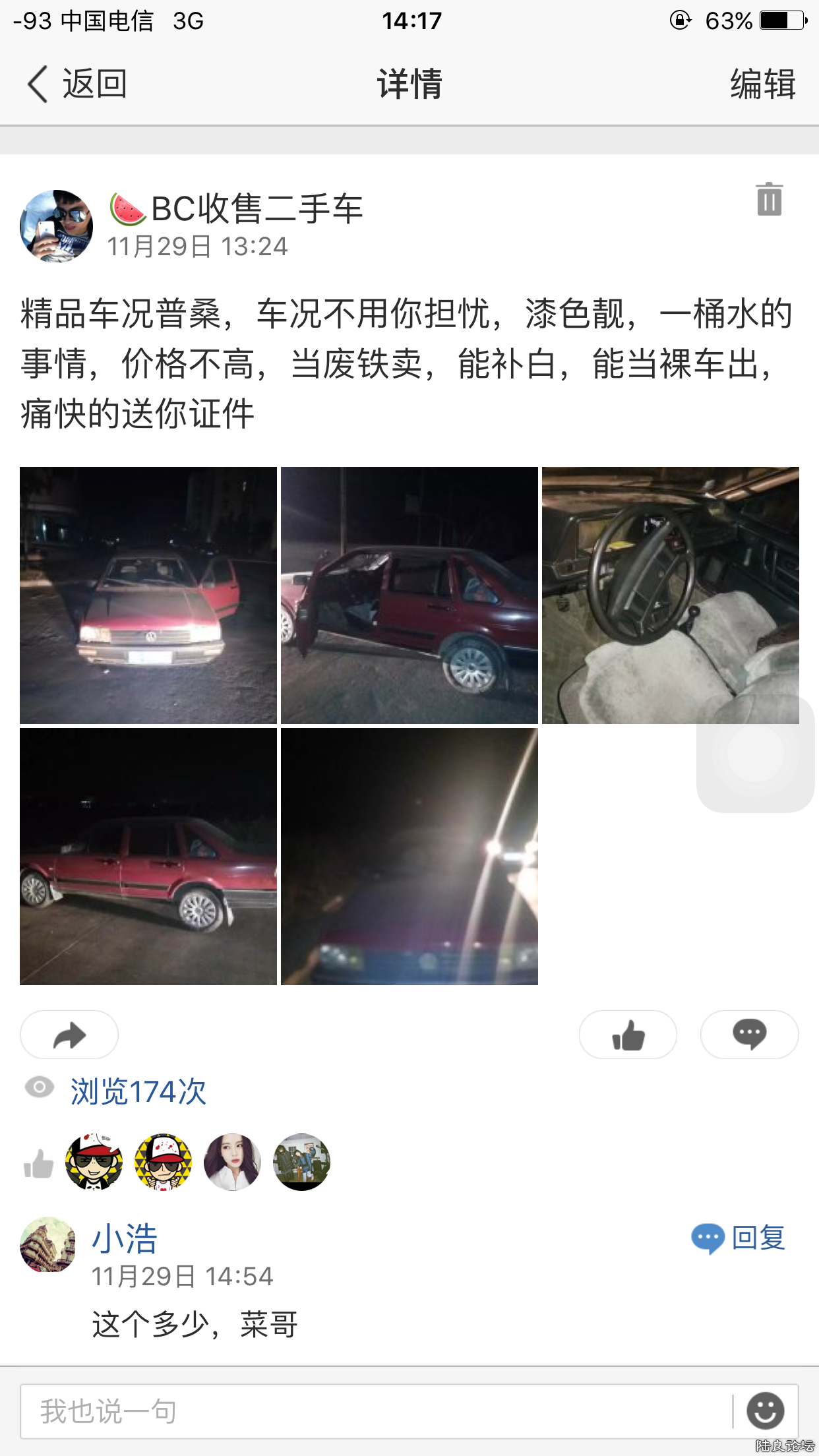
Task: Open the steering wheel interior photo
Action: pyautogui.click(x=670, y=595)
